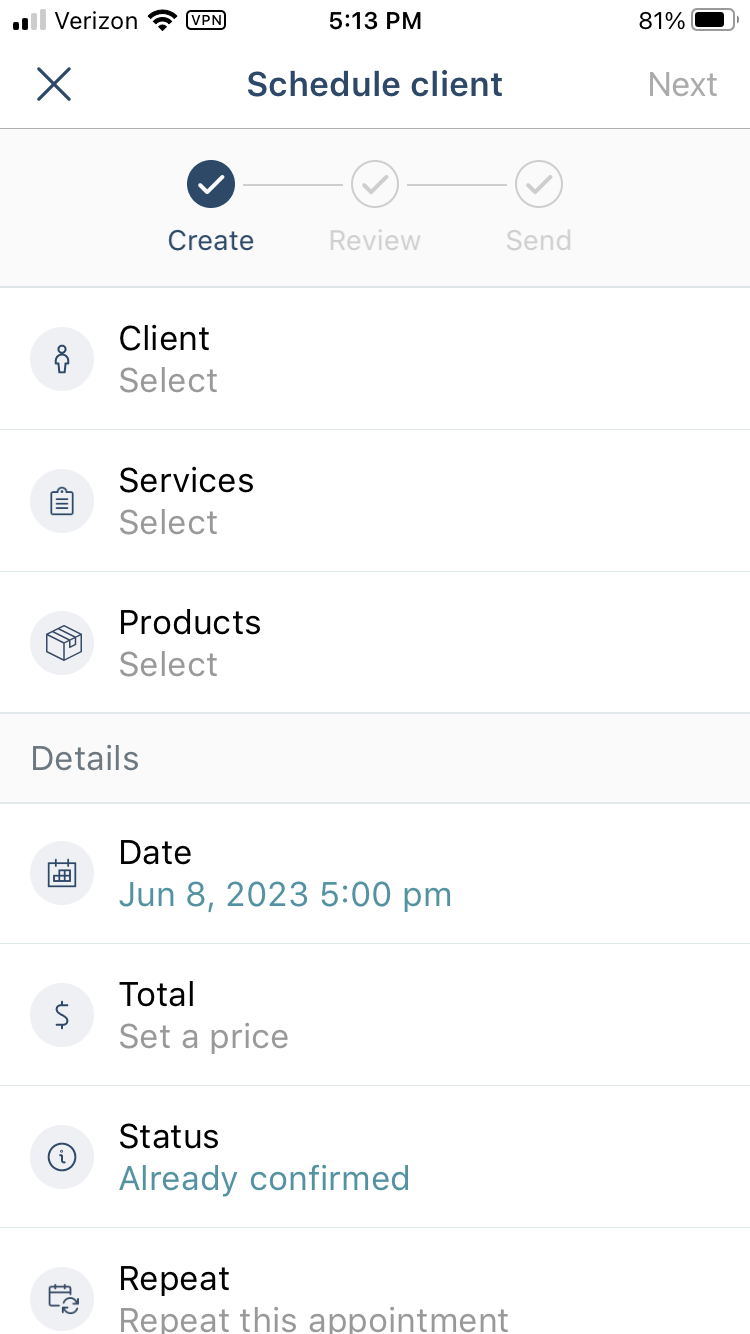This screenshot has width=750, height=1334.
Task: Tap Next to continue scheduling
Action: pos(683,84)
